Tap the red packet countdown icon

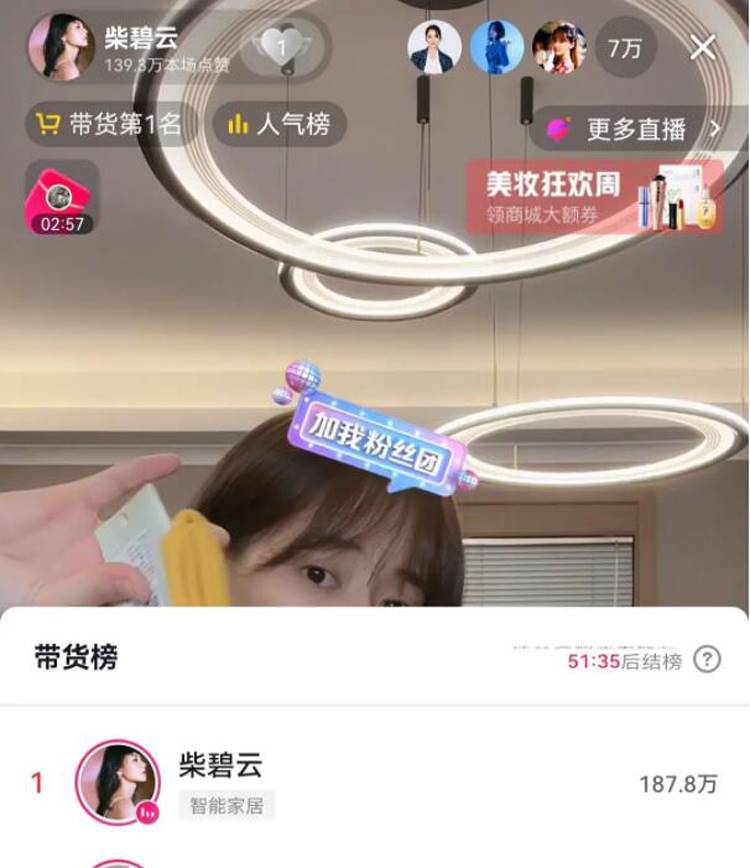[62, 198]
